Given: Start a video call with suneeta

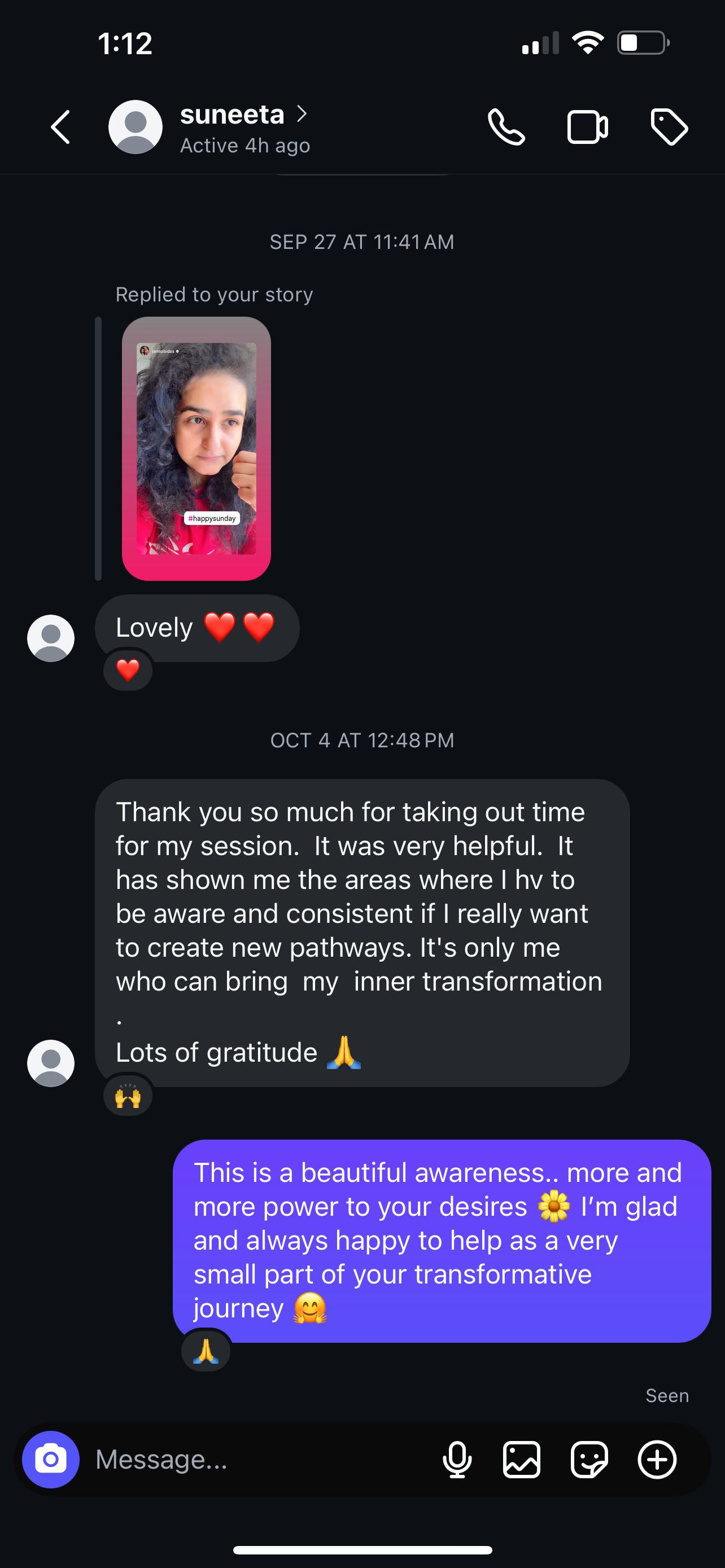Looking at the screenshot, I should pos(587,127).
